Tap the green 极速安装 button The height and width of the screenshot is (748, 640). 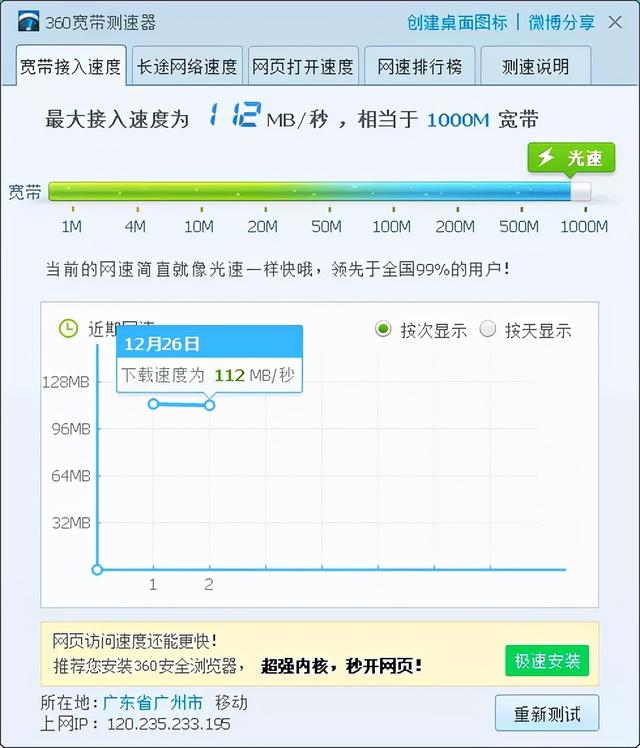(547, 661)
